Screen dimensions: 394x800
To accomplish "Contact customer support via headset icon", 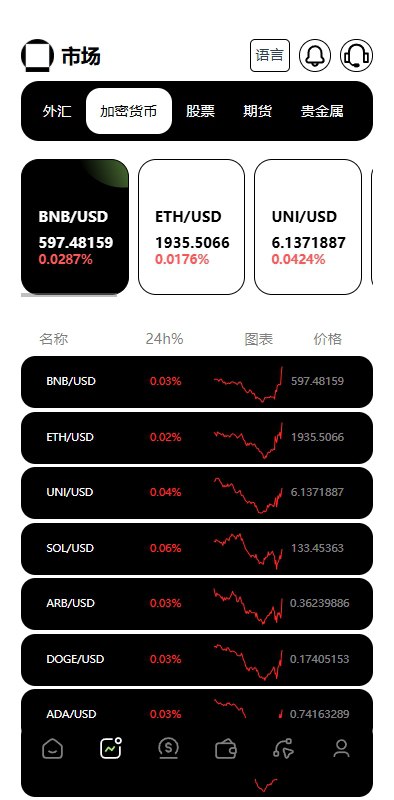I will tap(356, 55).
